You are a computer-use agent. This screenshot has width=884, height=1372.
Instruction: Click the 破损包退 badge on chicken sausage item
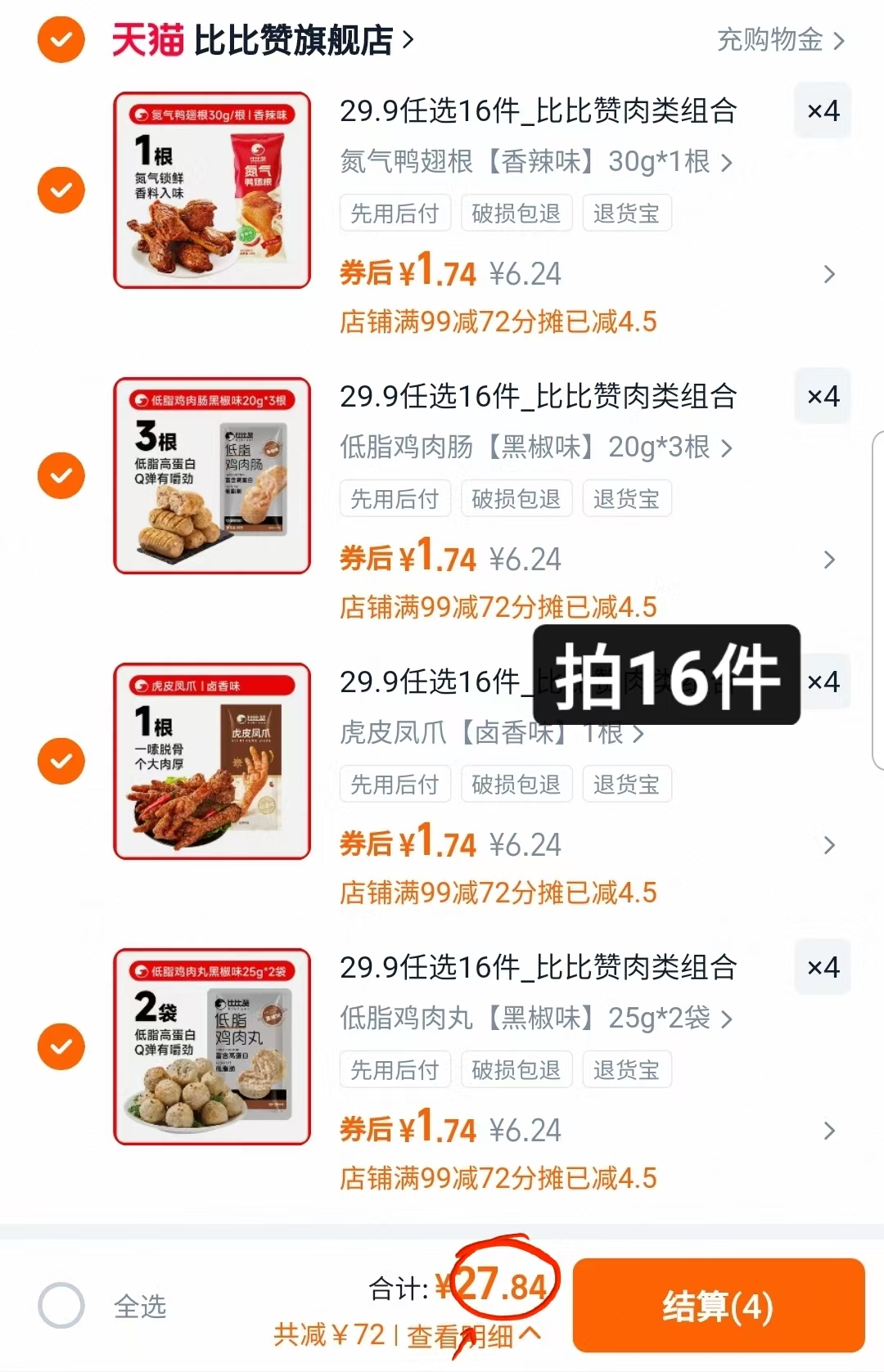(x=516, y=497)
